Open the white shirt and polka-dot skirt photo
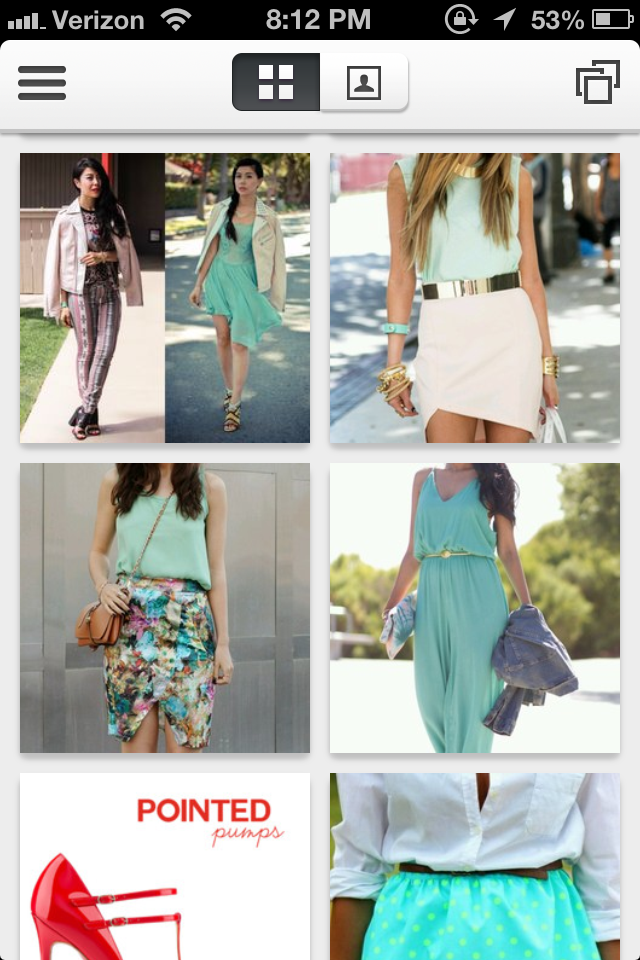Screen dimensions: 640x960 pyautogui.click(x=475, y=866)
